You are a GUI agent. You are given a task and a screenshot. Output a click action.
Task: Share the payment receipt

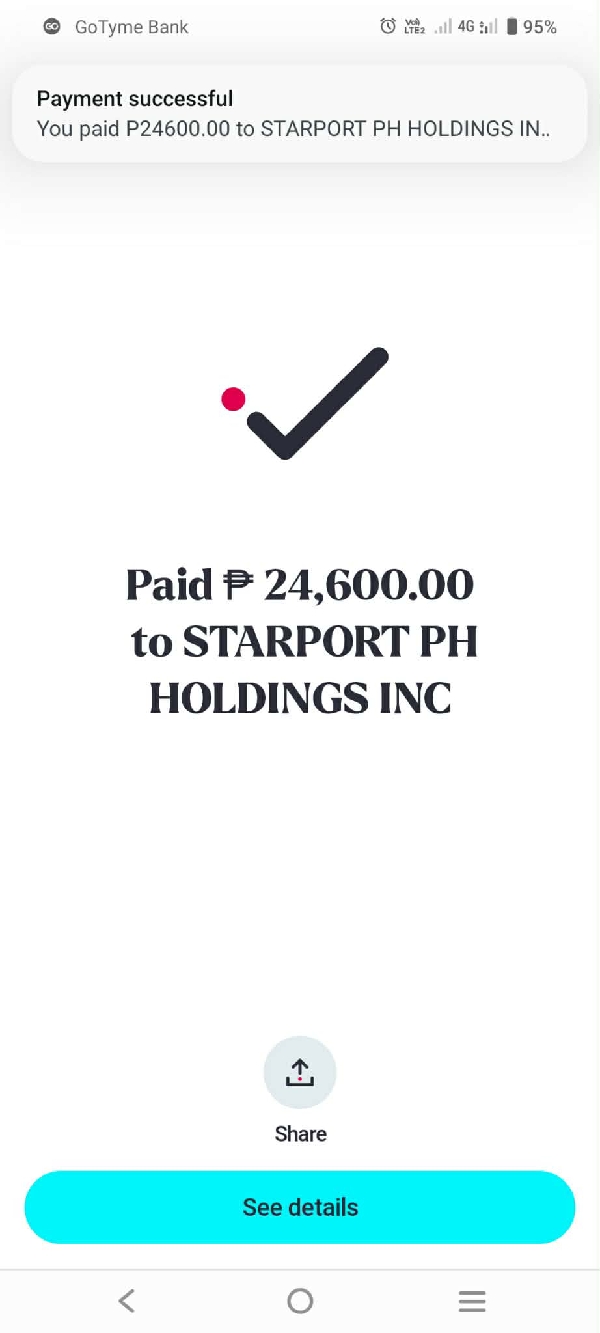(x=300, y=1073)
